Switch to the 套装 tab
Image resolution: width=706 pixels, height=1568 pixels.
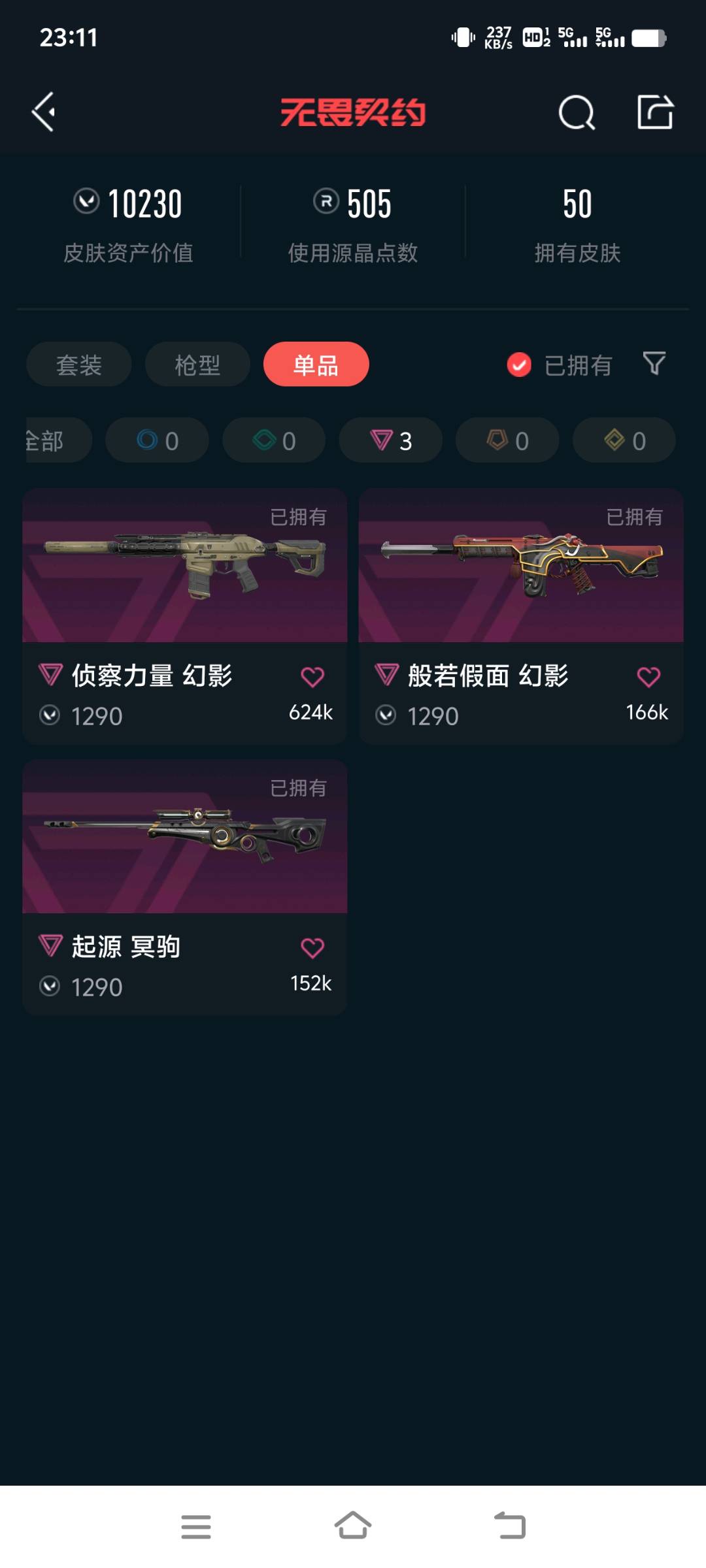click(x=79, y=365)
